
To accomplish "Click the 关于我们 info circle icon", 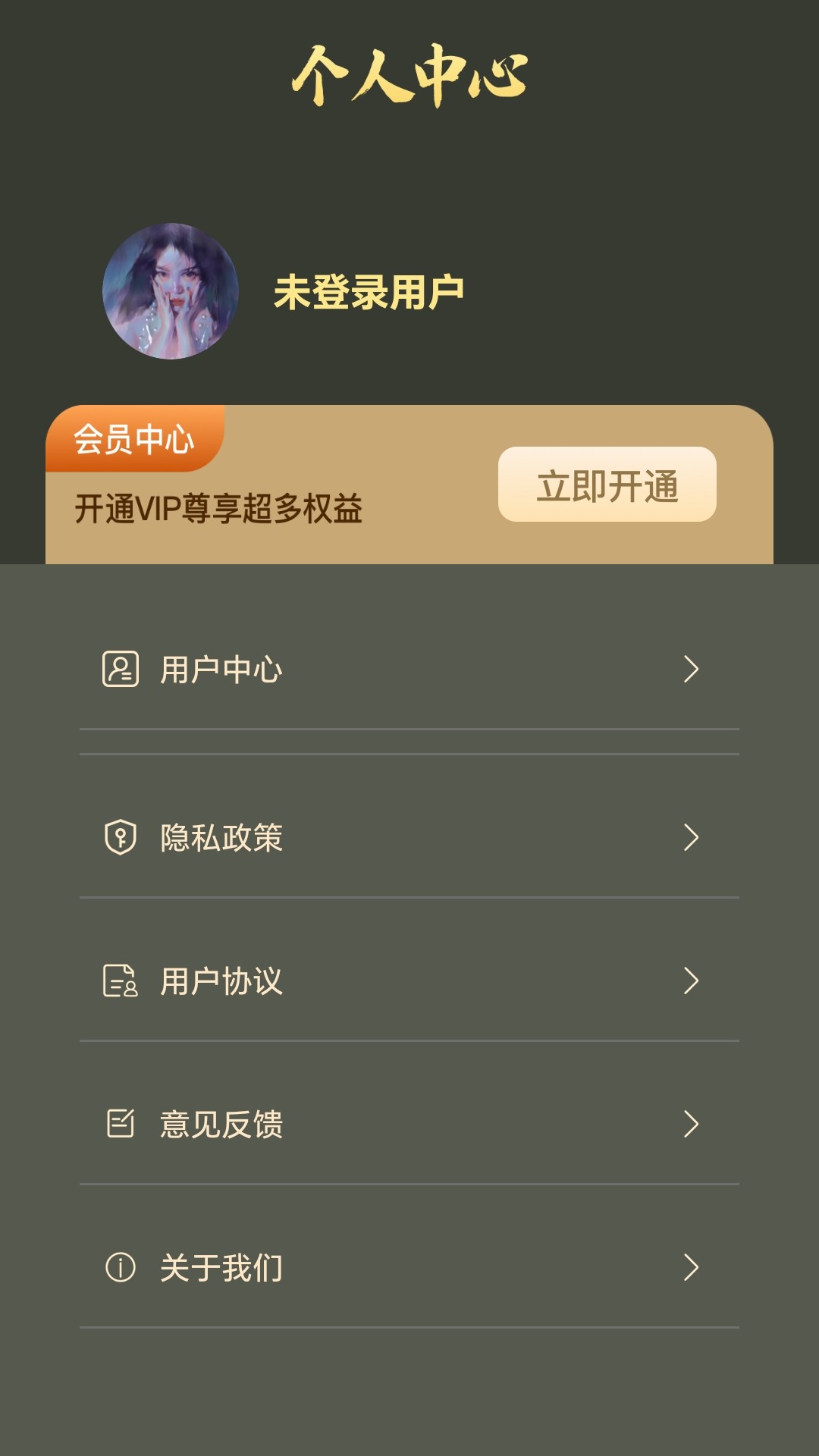I will pyautogui.click(x=120, y=1266).
